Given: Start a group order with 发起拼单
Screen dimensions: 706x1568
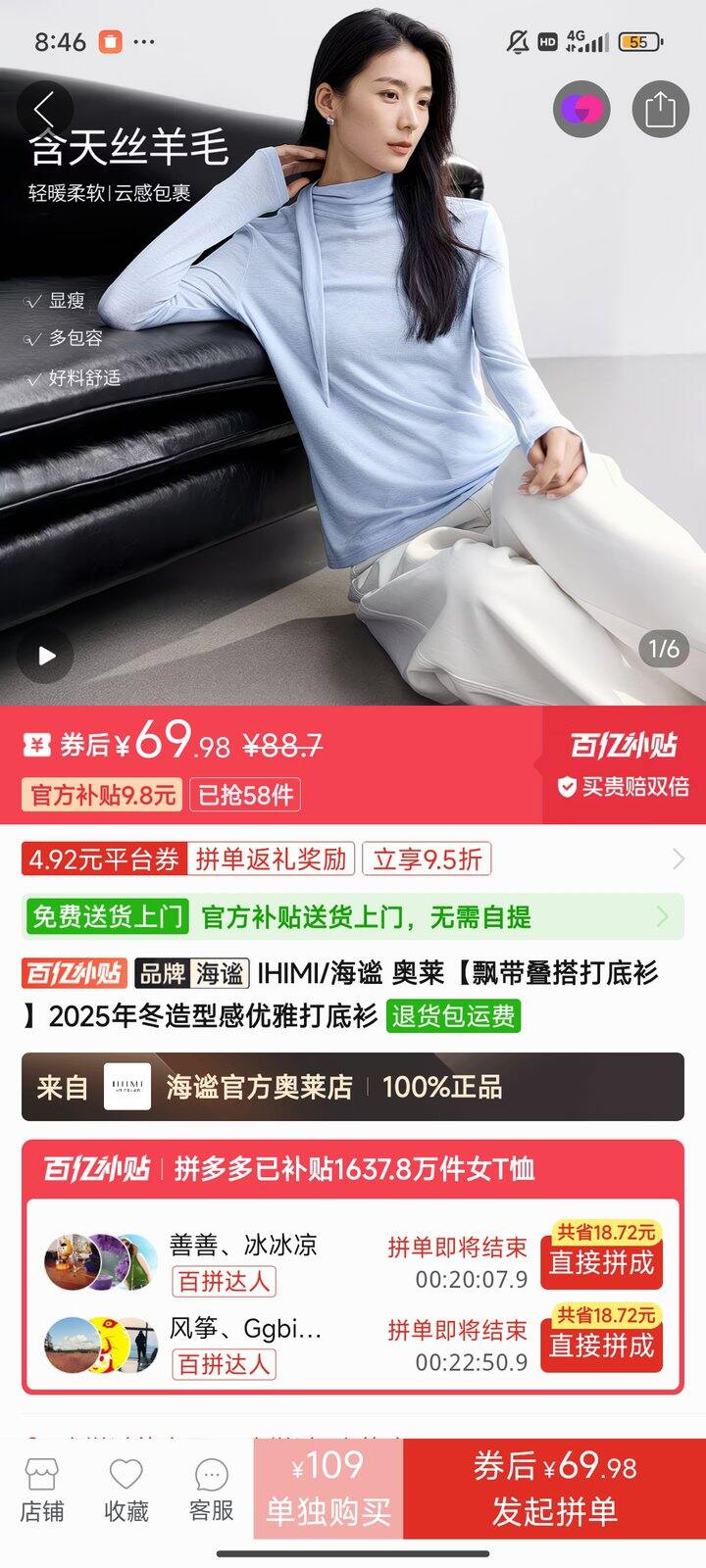Looking at the screenshot, I should [x=555, y=1490].
